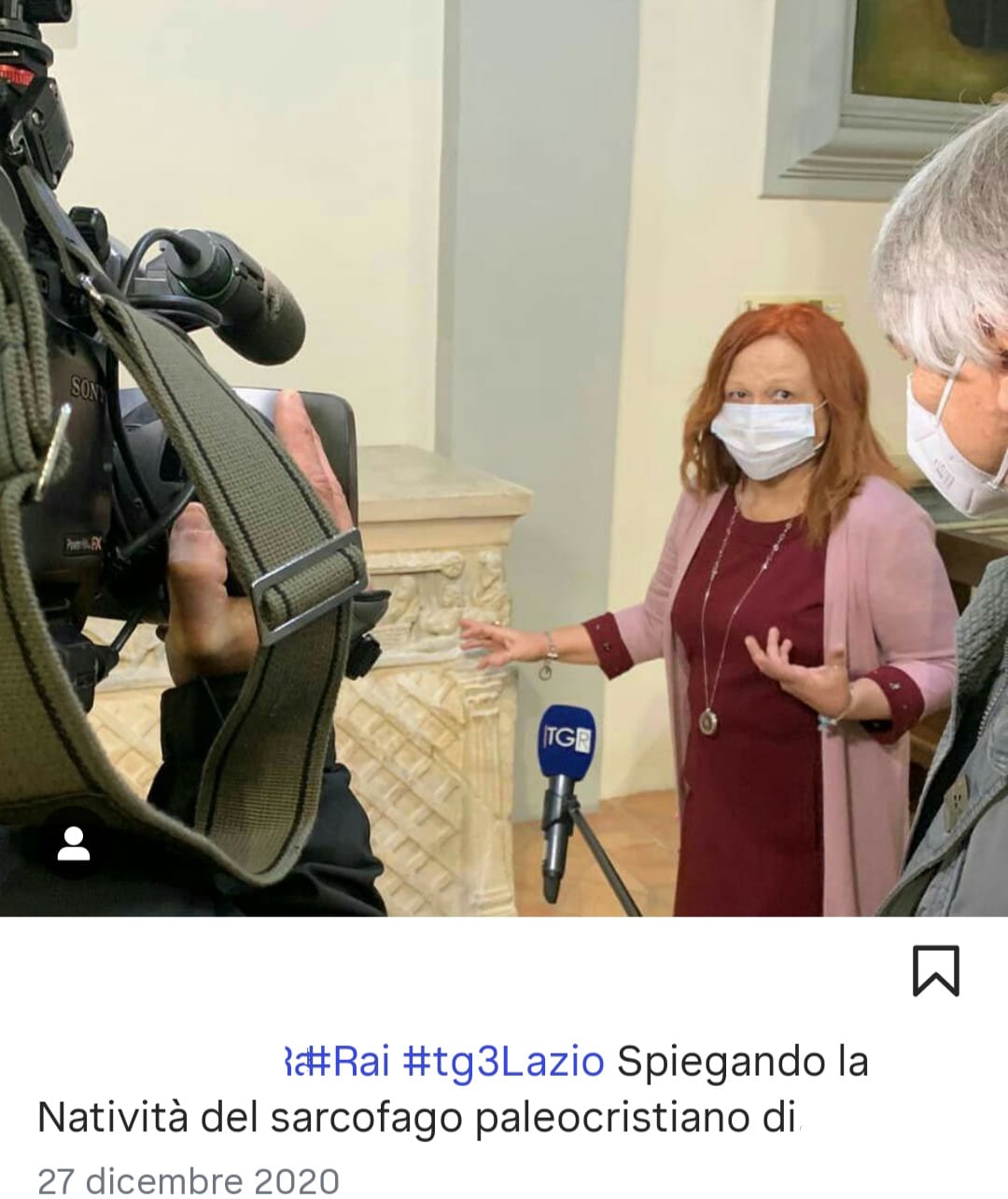This screenshot has width=1008, height=1199.
Task: Open the #Rai hashtag
Action: [x=347, y=1062]
